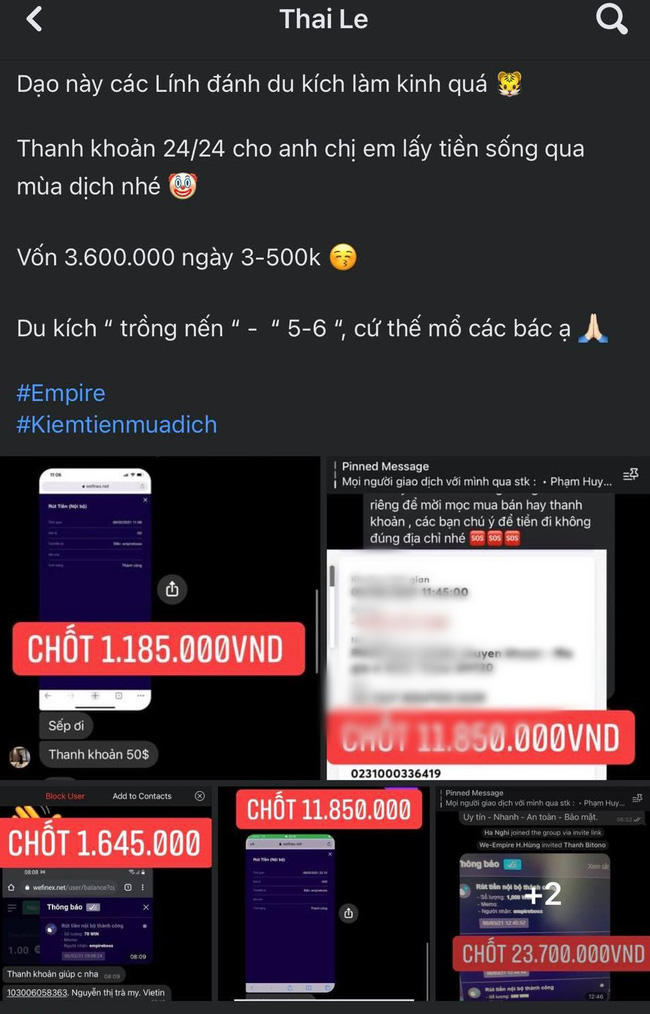The image size is (650, 1014).
Task: Show more photos from the +2 tile
Action: (x=541, y=893)
